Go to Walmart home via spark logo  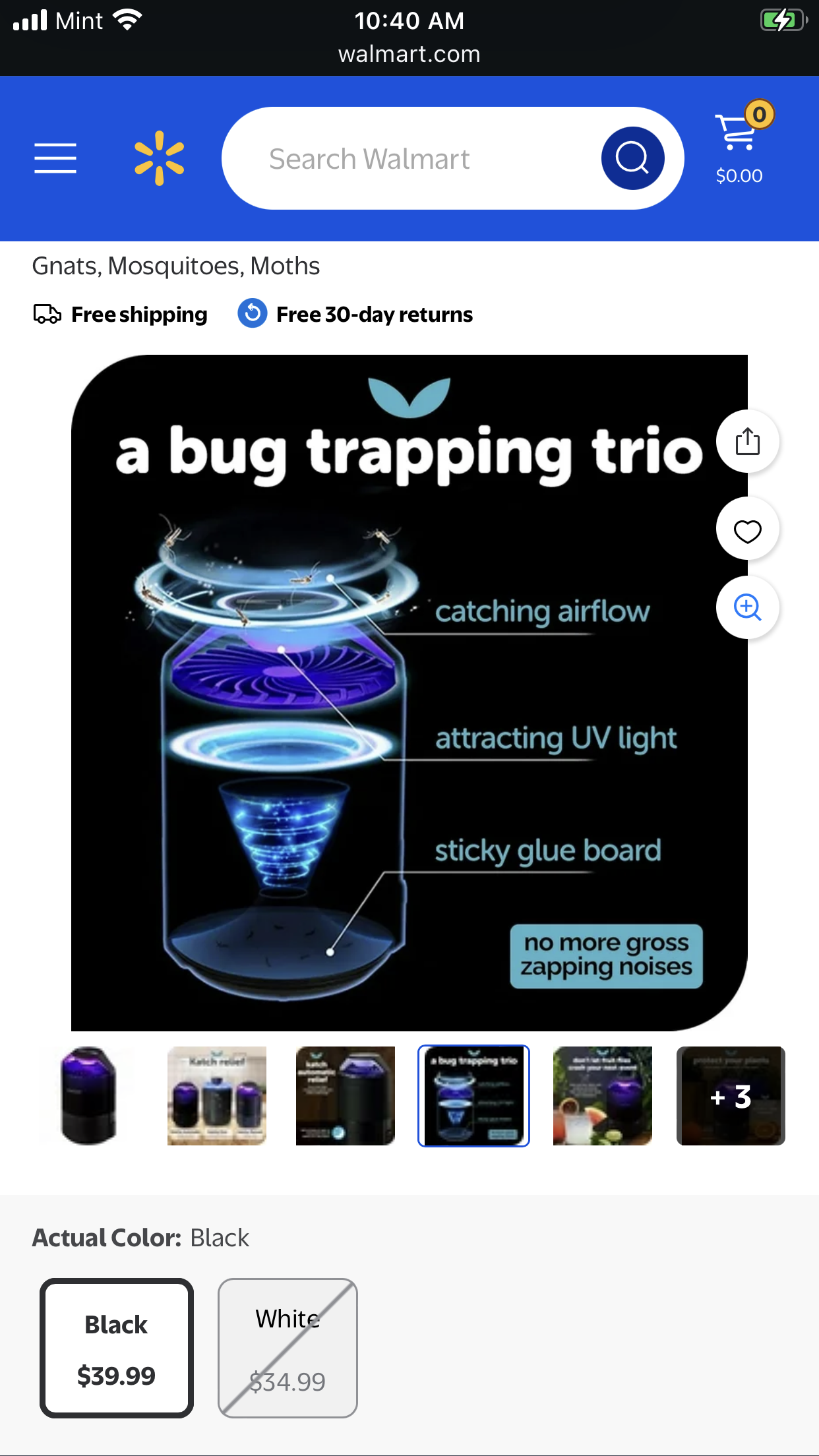click(x=159, y=158)
